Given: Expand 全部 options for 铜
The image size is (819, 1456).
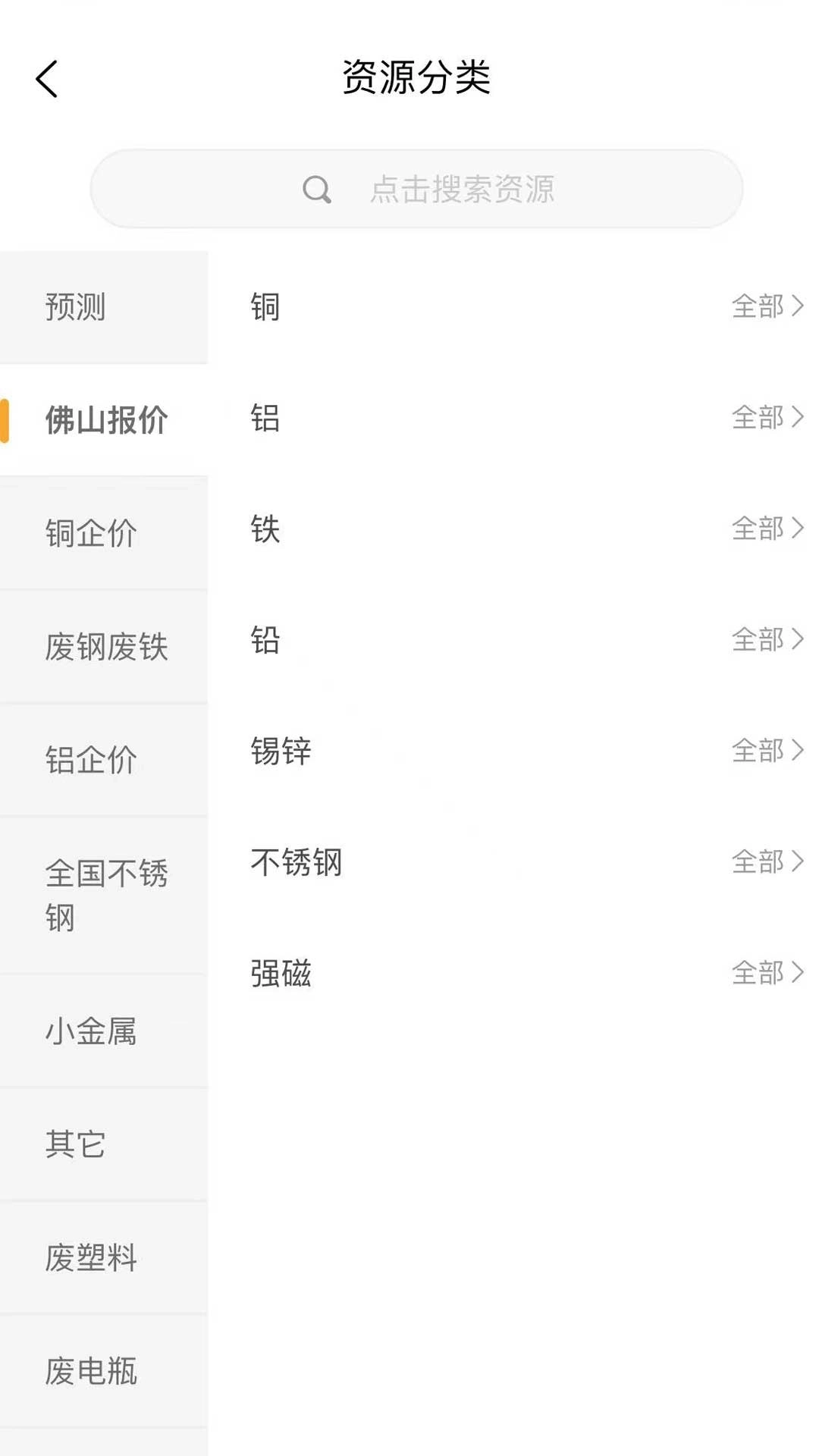Looking at the screenshot, I should (x=766, y=307).
